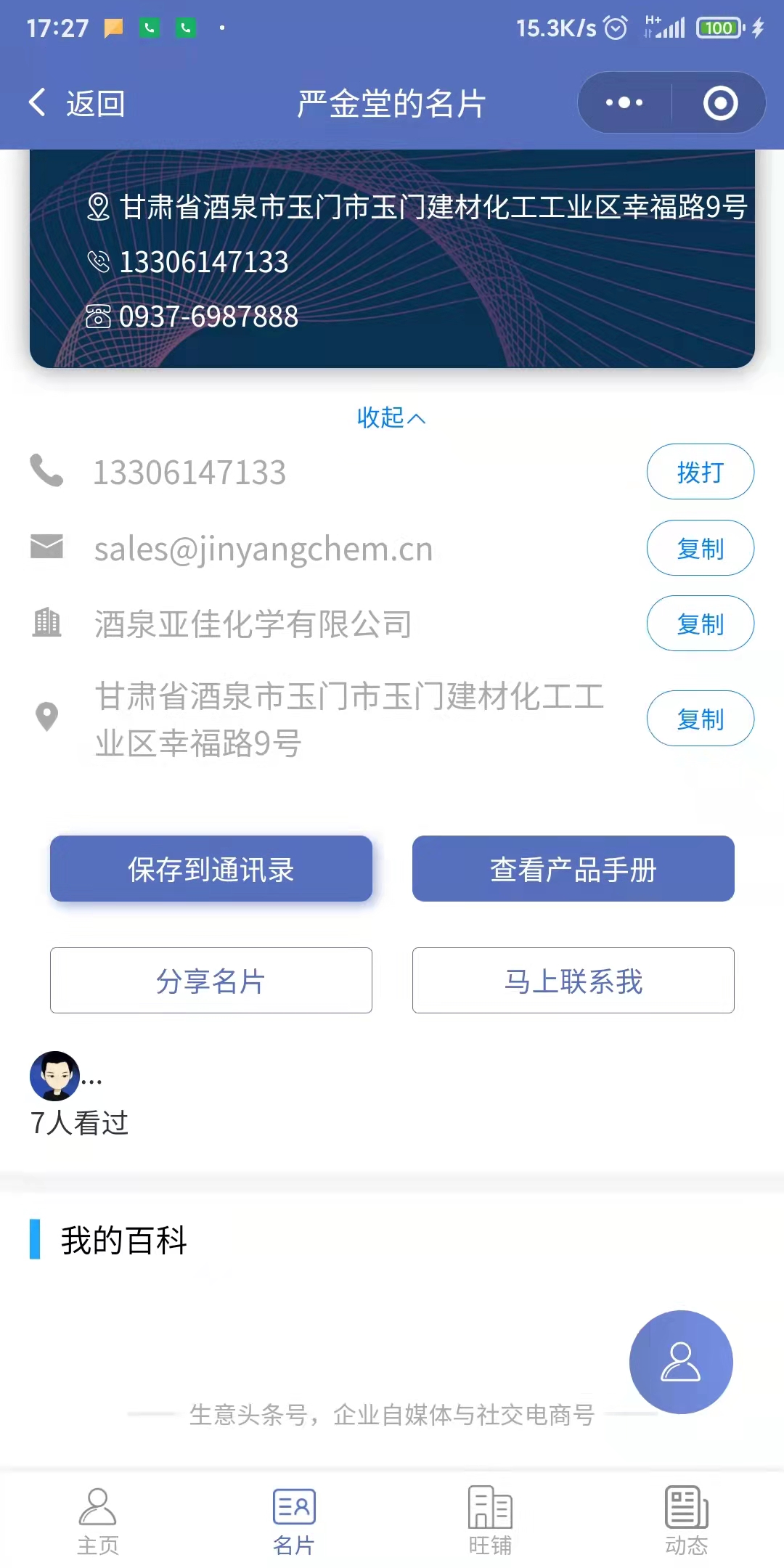Dial 13306147133 with the 拨打 button
This screenshot has width=784, height=1568.
[700, 472]
